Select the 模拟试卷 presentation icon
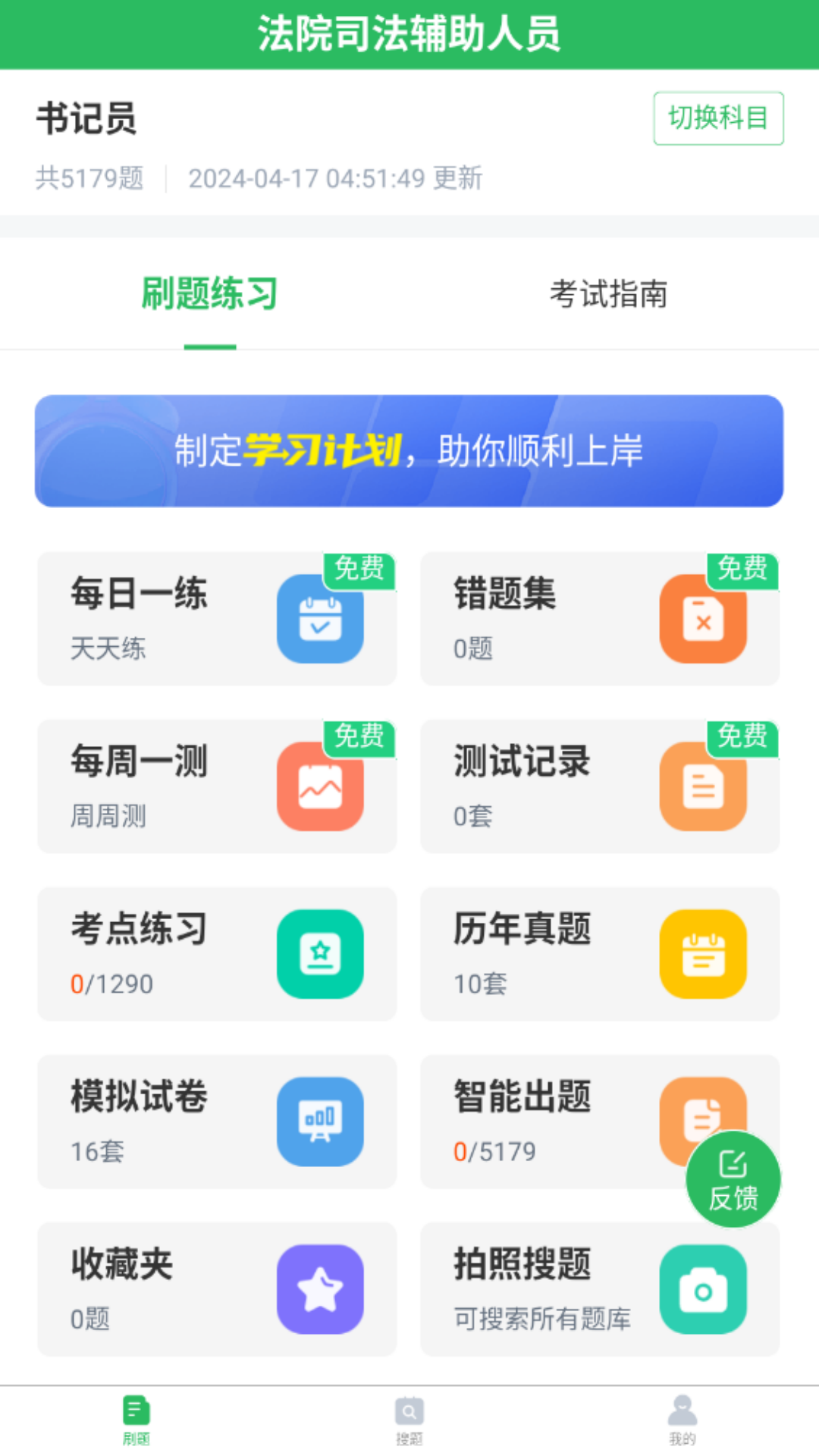Image resolution: width=819 pixels, height=1456 pixels. [x=320, y=1122]
